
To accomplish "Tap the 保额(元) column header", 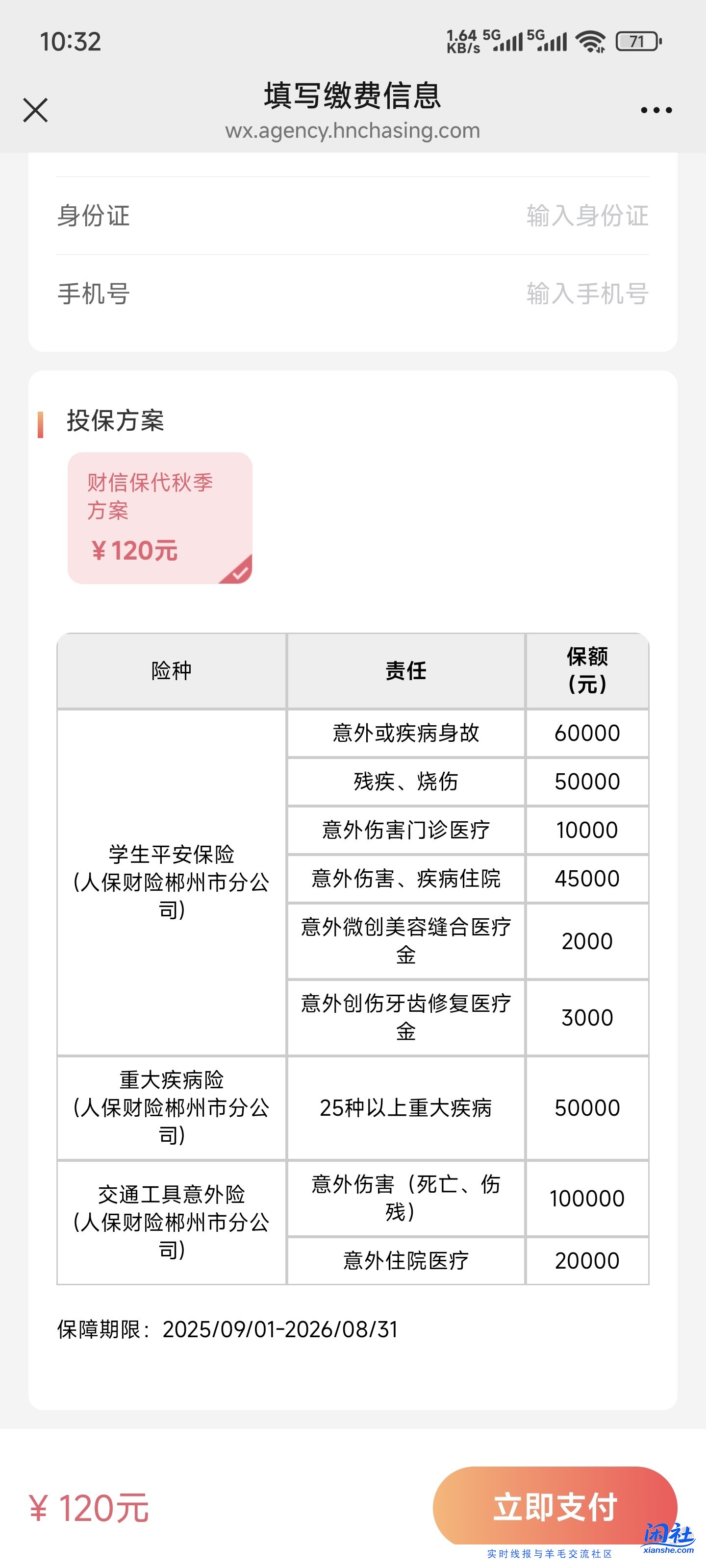I will tap(586, 669).
